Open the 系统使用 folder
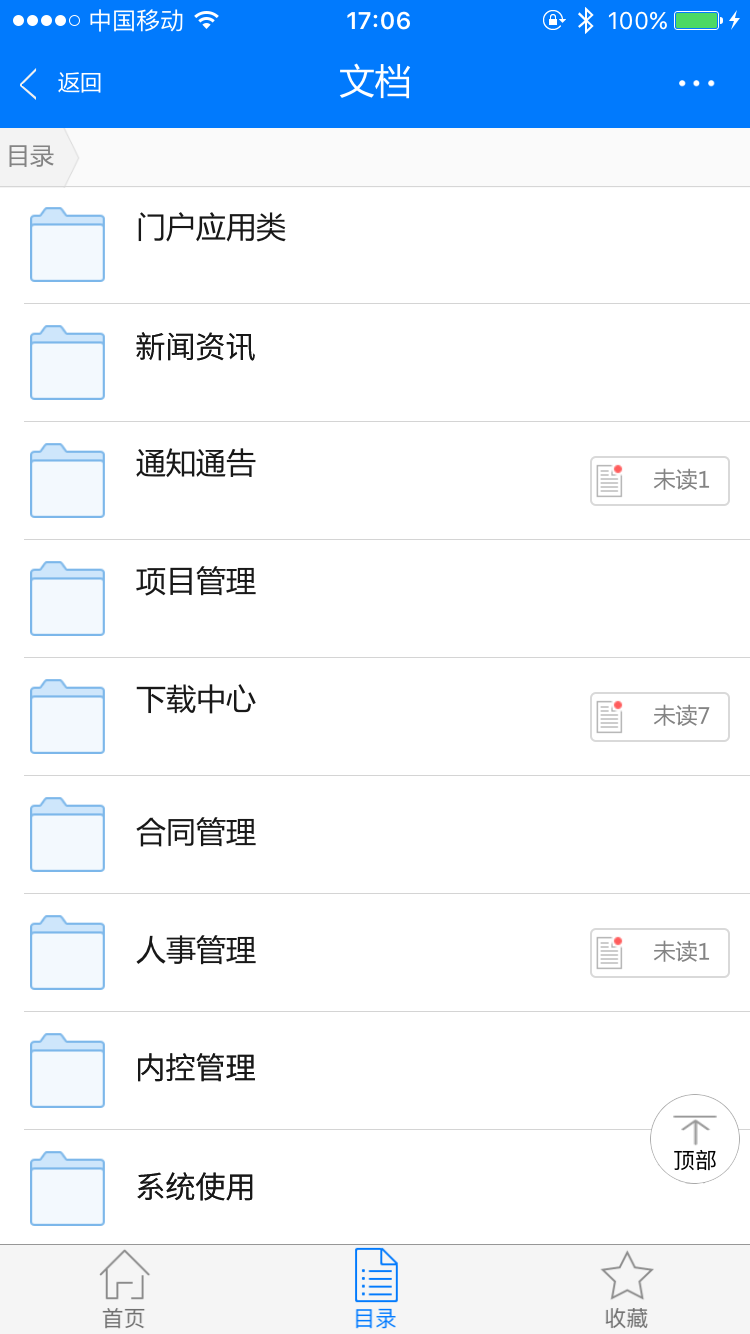The width and height of the screenshot is (750, 1334). [375, 1188]
